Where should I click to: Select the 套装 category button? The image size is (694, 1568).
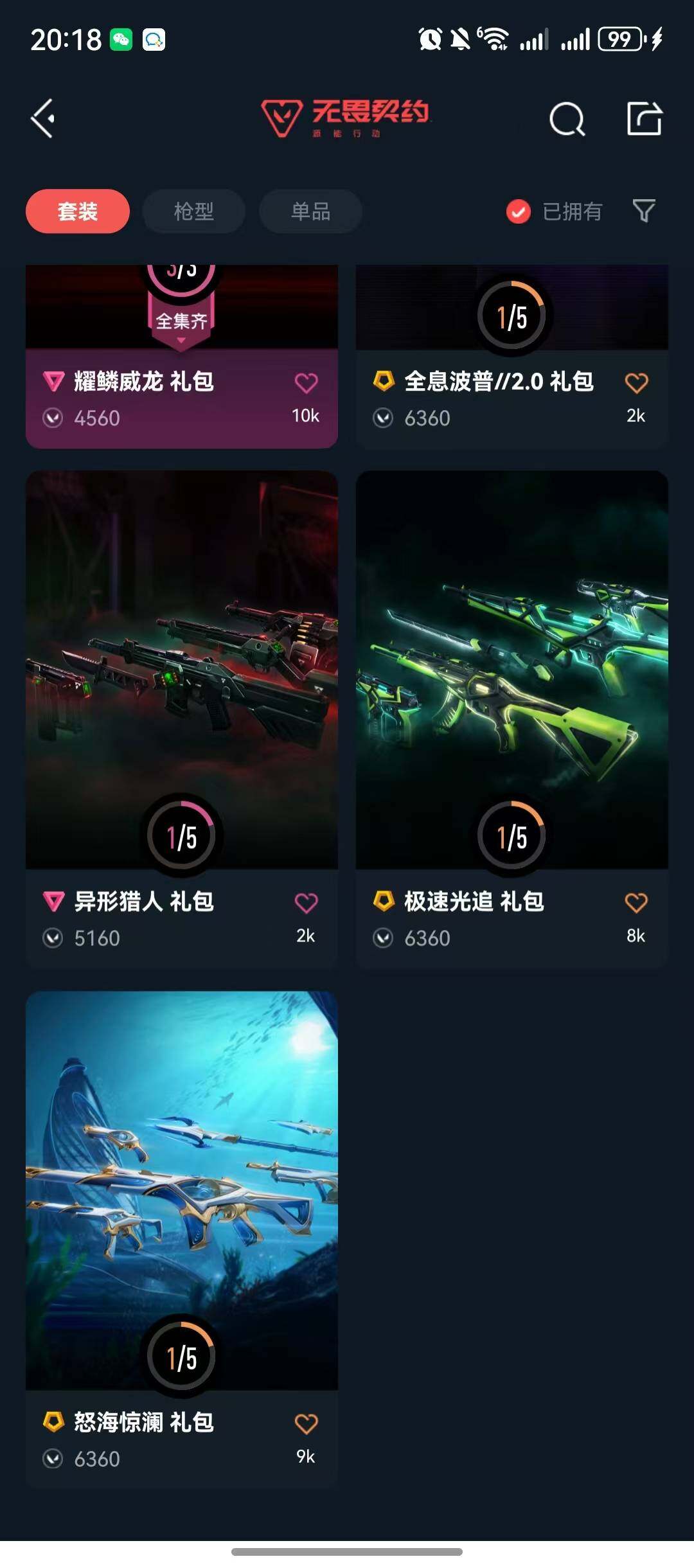click(x=77, y=211)
